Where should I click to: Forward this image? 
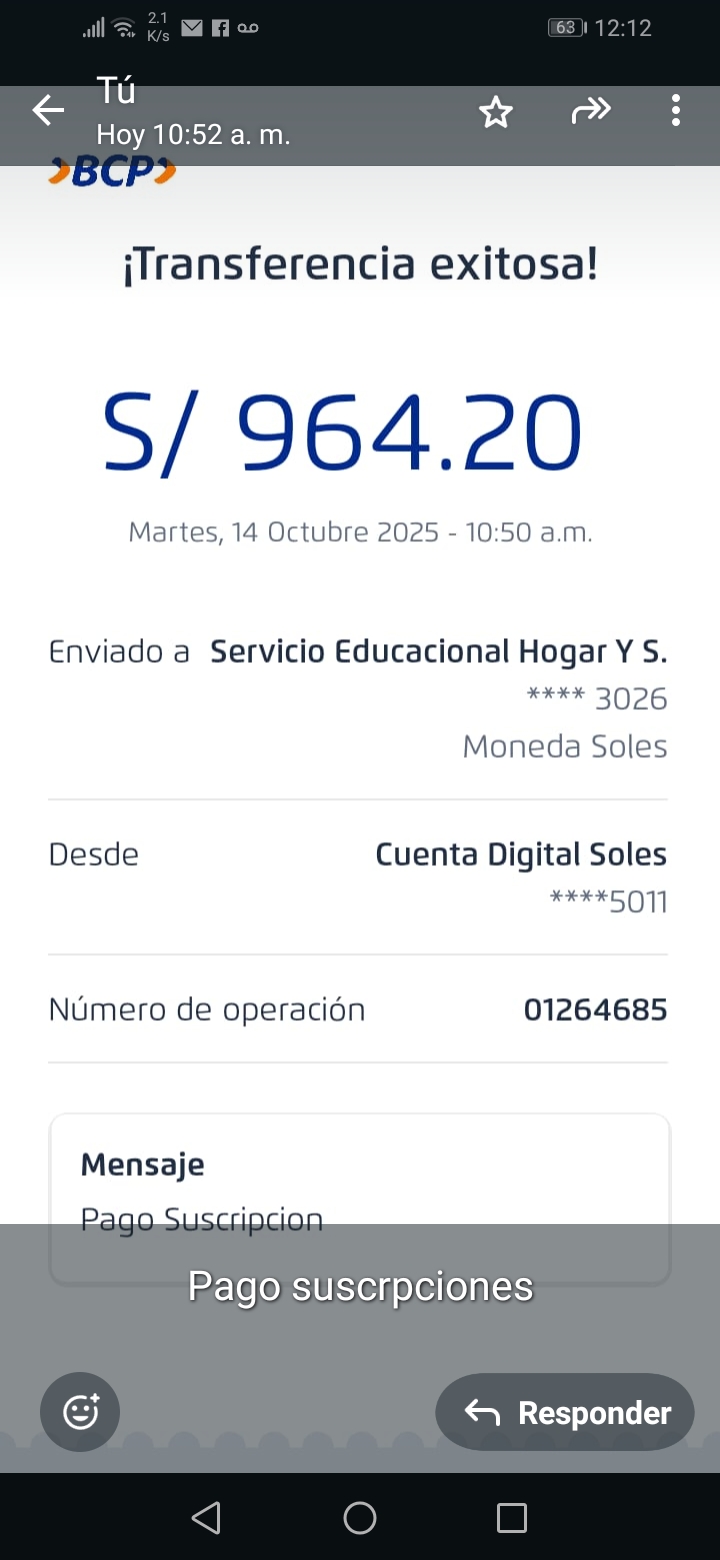click(590, 111)
